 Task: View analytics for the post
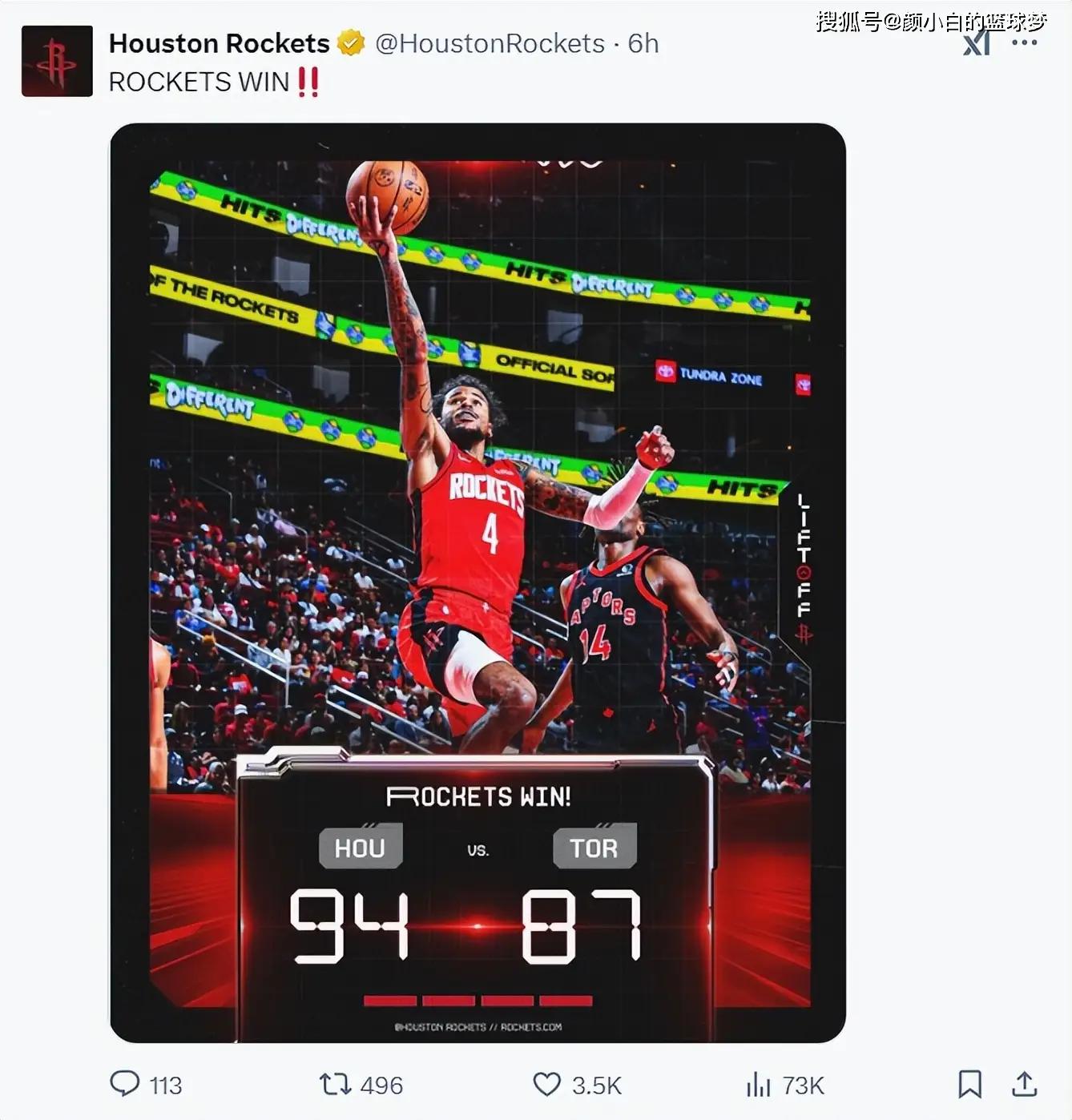coord(758,1085)
